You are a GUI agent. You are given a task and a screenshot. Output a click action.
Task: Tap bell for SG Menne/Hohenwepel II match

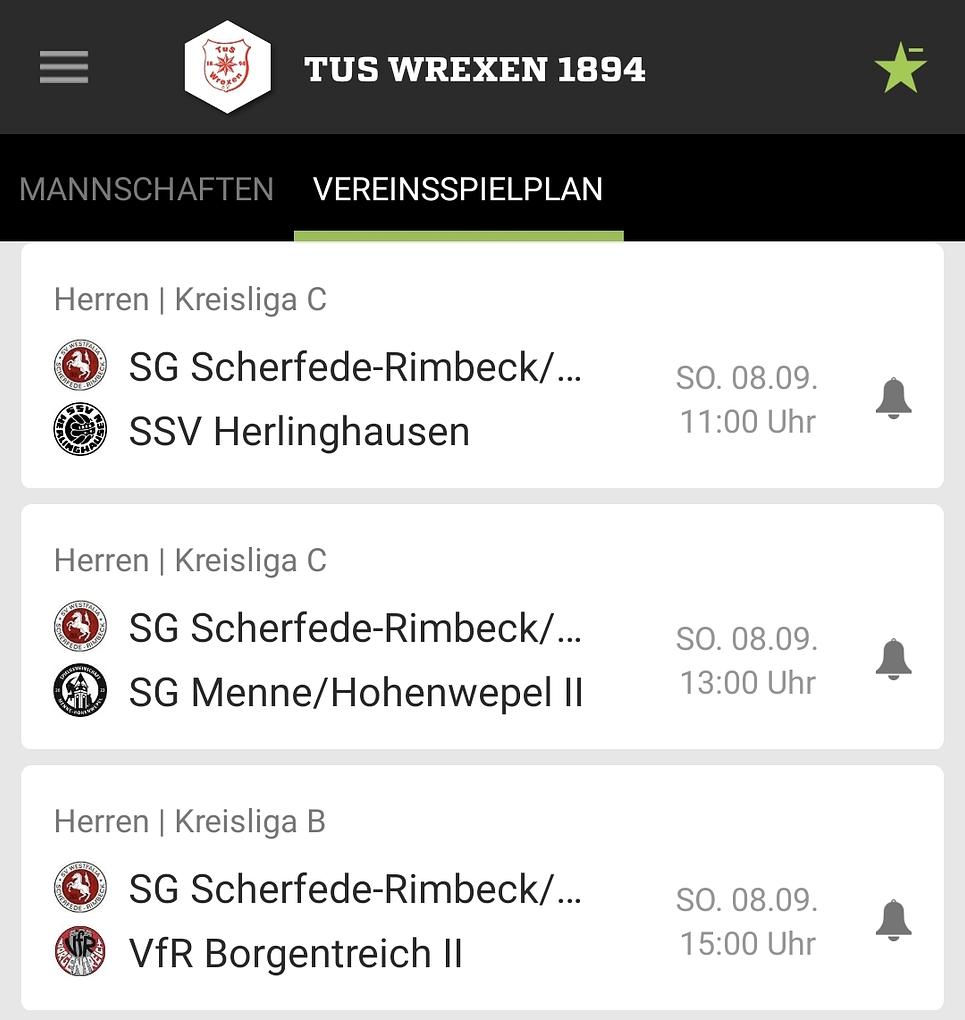[x=893, y=659]
